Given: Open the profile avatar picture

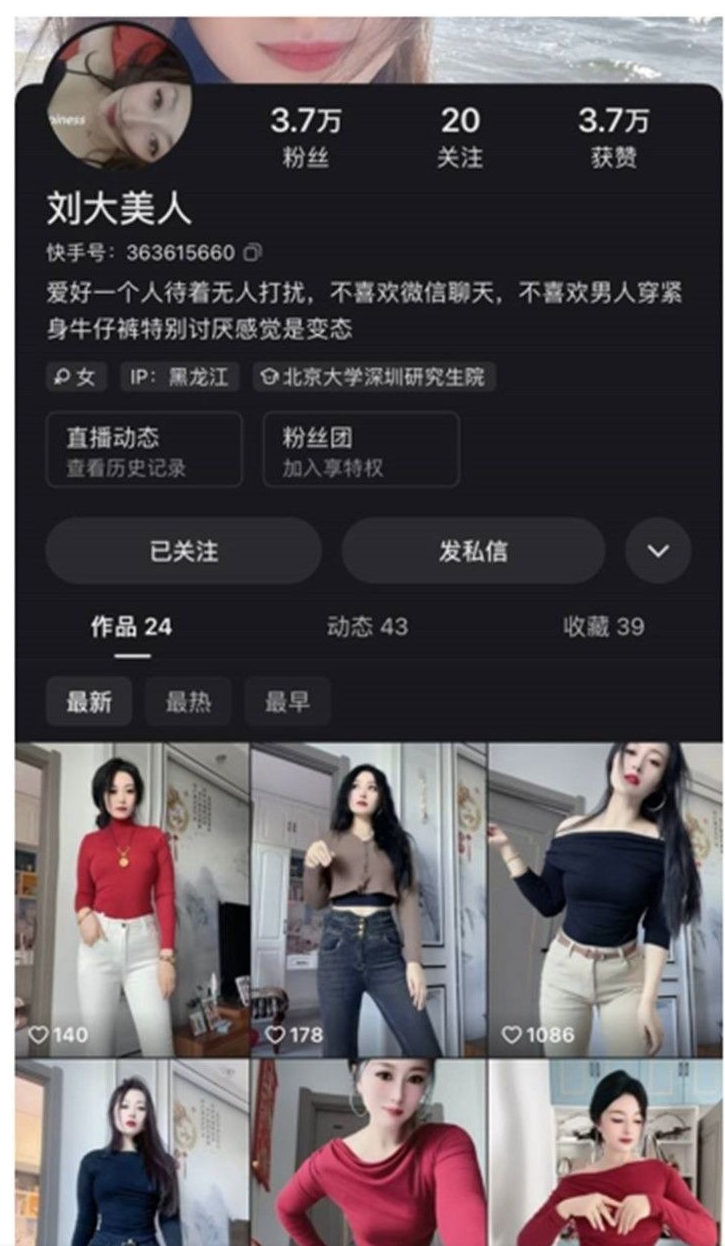Looking at the screenshot, I should [120, 95].
